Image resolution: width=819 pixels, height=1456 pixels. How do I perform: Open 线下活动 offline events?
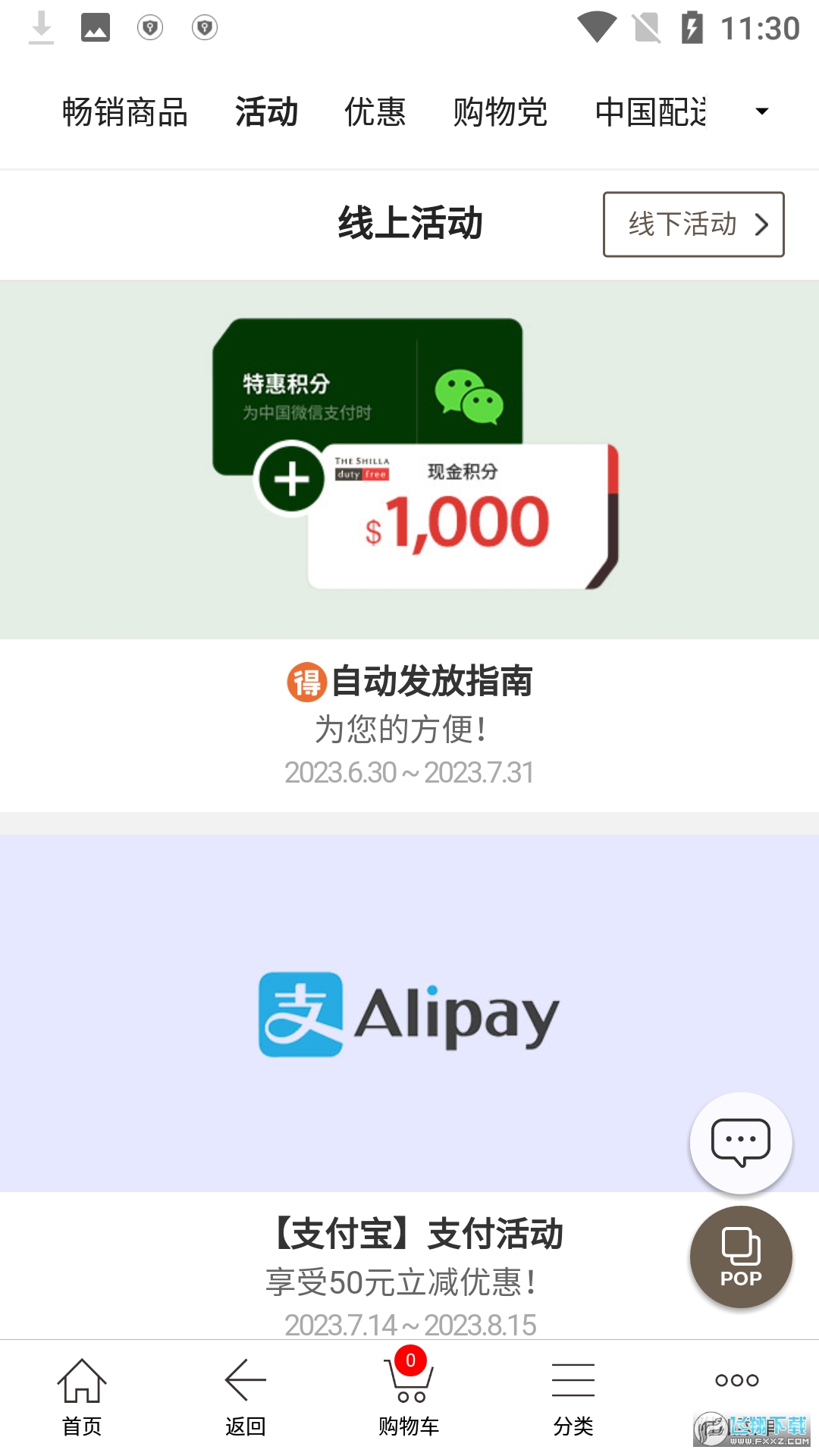(x=693, y=224)
